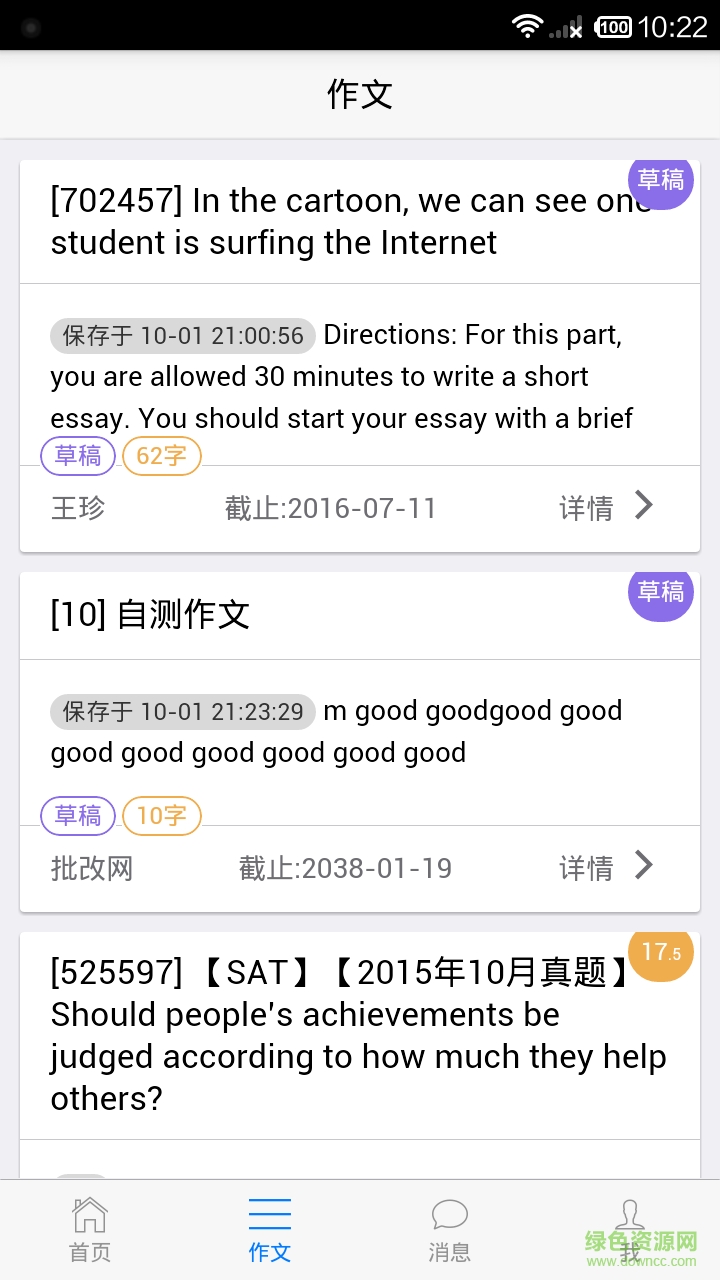Screen dimensions: 720x1280
Task: Switch to the 首页 tab
Action: (x=90, y=1230)
